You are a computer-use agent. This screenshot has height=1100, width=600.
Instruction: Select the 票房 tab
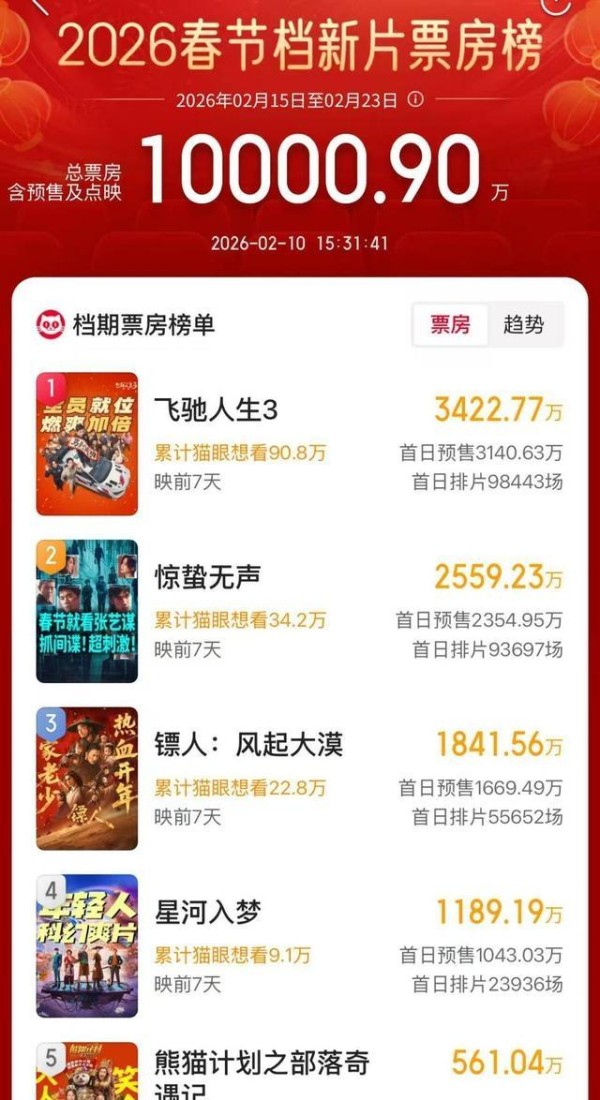pos(451,325)
